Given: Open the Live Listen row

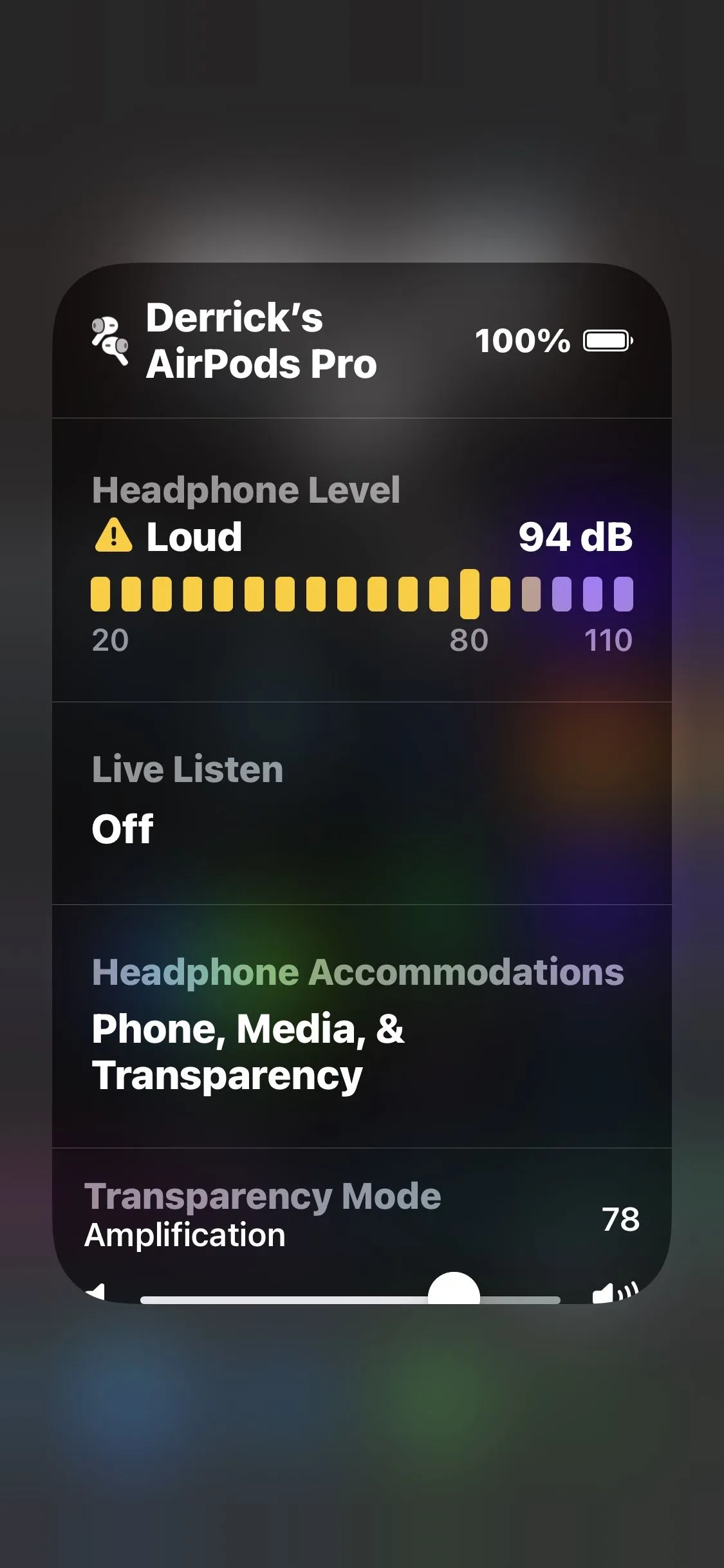Looking at the screenshot, I should coord(361,802).
